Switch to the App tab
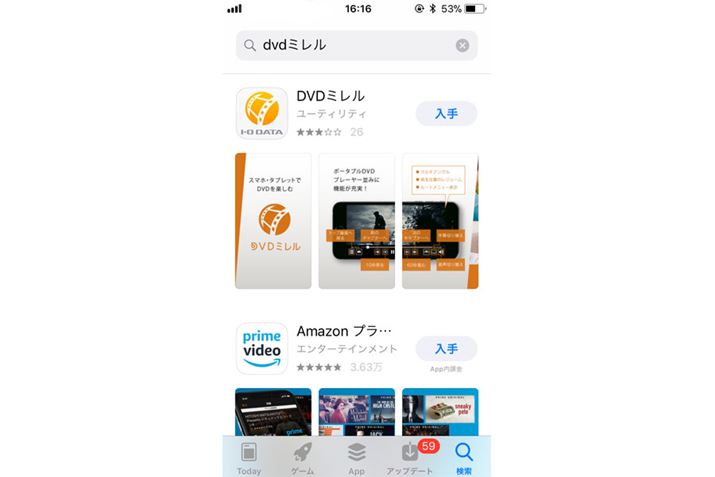 click(x=356, y=457)
